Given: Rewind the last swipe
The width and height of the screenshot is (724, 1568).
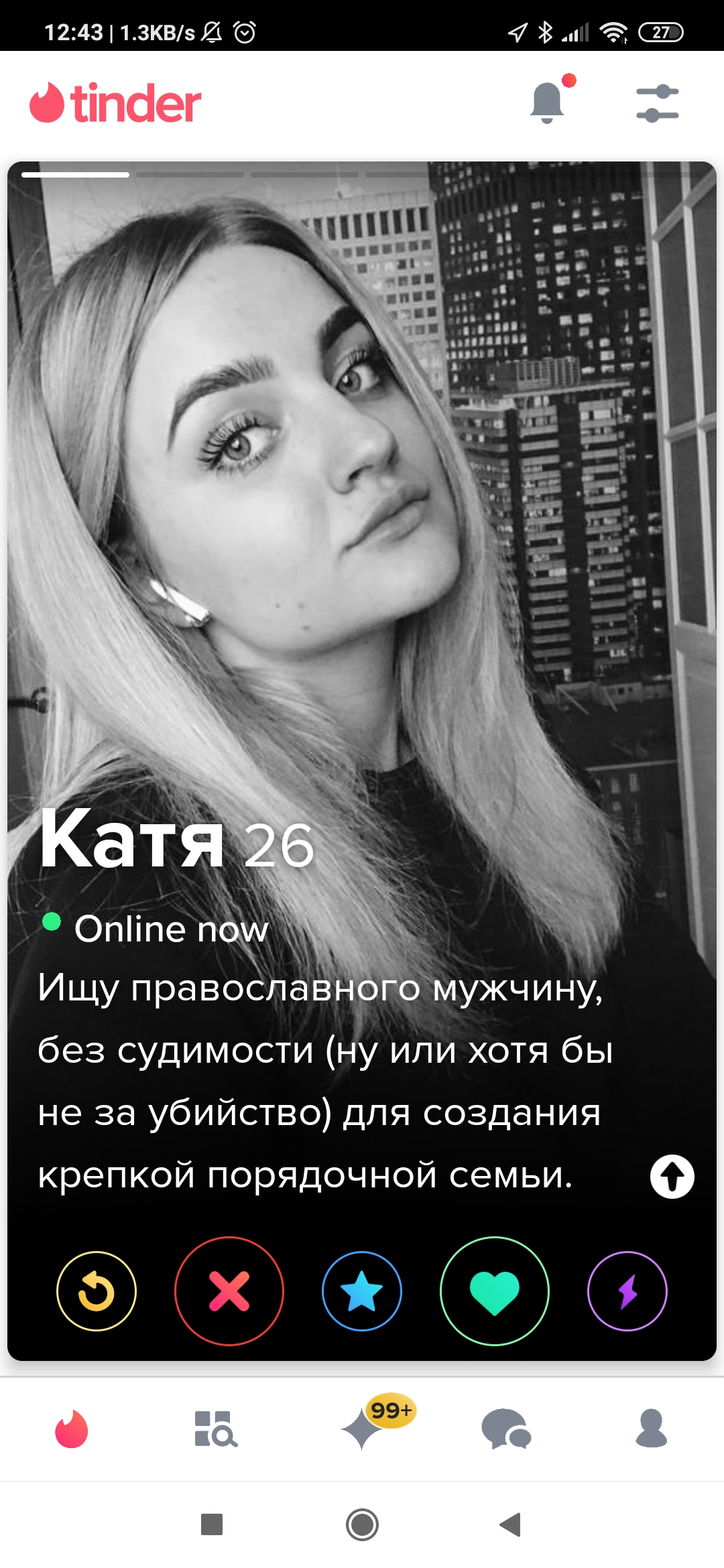Looking at the screenshot, I should tap(97, 1291).
